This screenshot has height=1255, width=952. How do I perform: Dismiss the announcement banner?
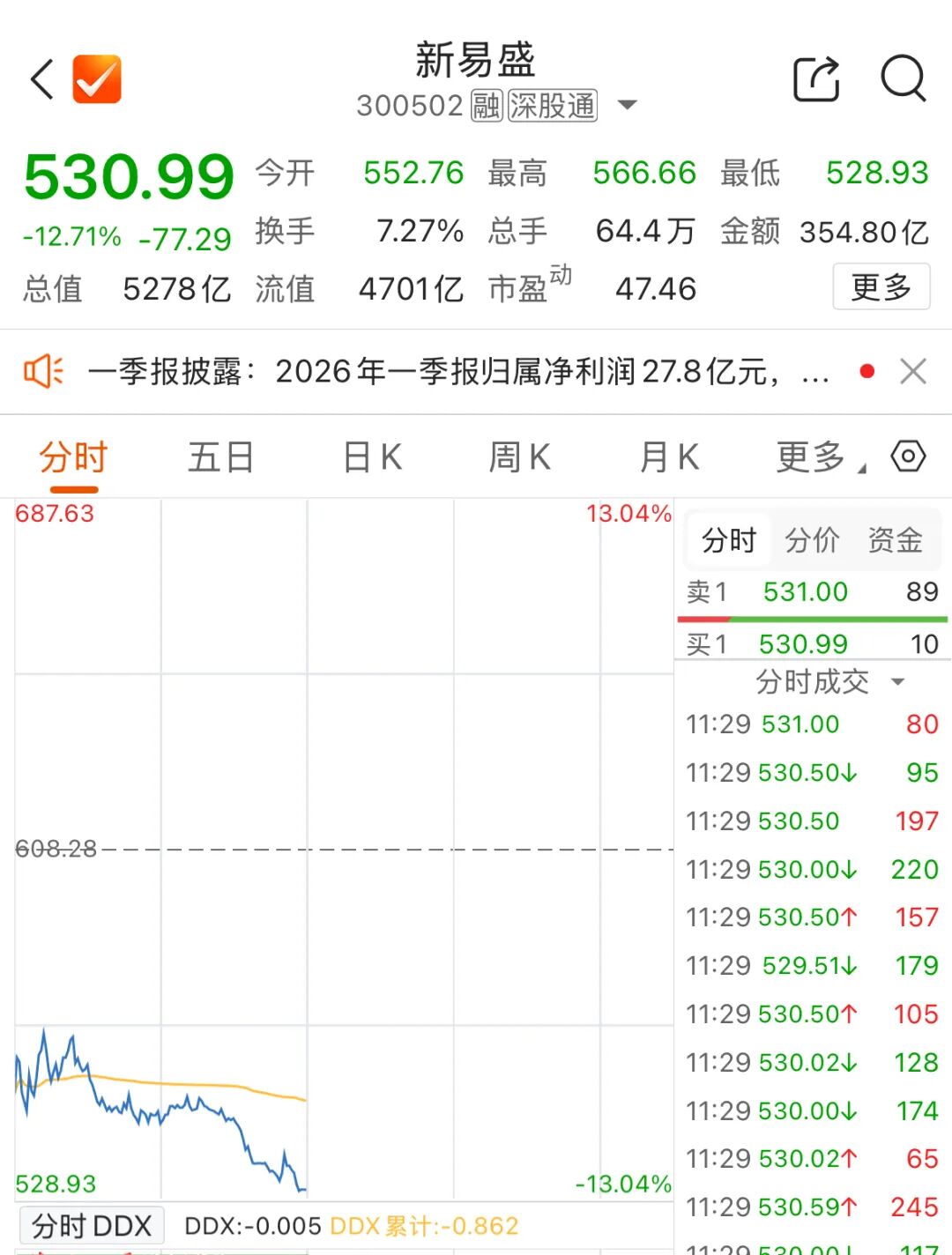pyautogui.click(x=913, y=372)
